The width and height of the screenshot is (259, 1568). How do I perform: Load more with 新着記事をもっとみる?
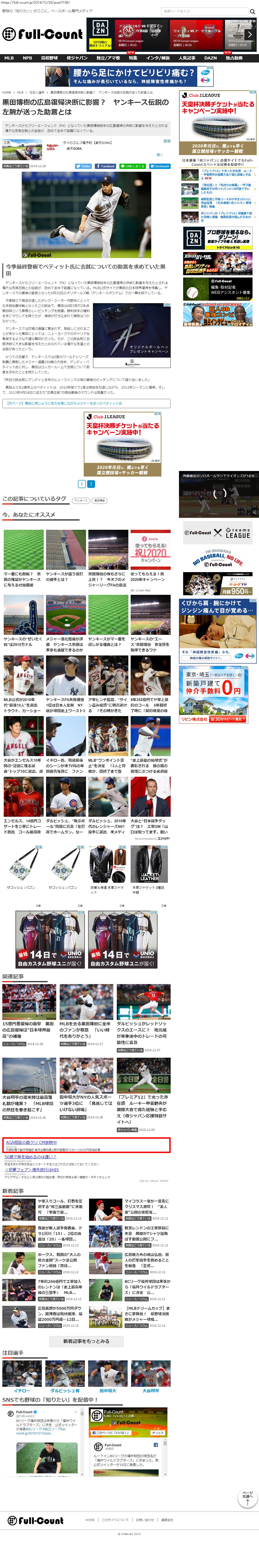[86, 1341]
